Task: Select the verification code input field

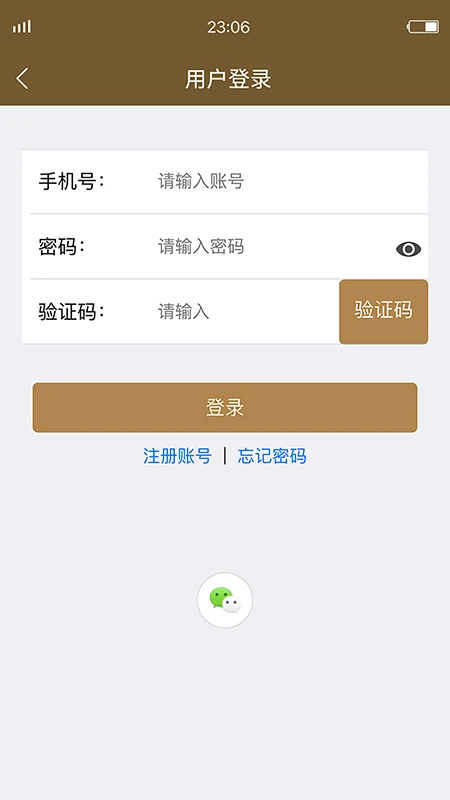Action: tap(245, 311)
